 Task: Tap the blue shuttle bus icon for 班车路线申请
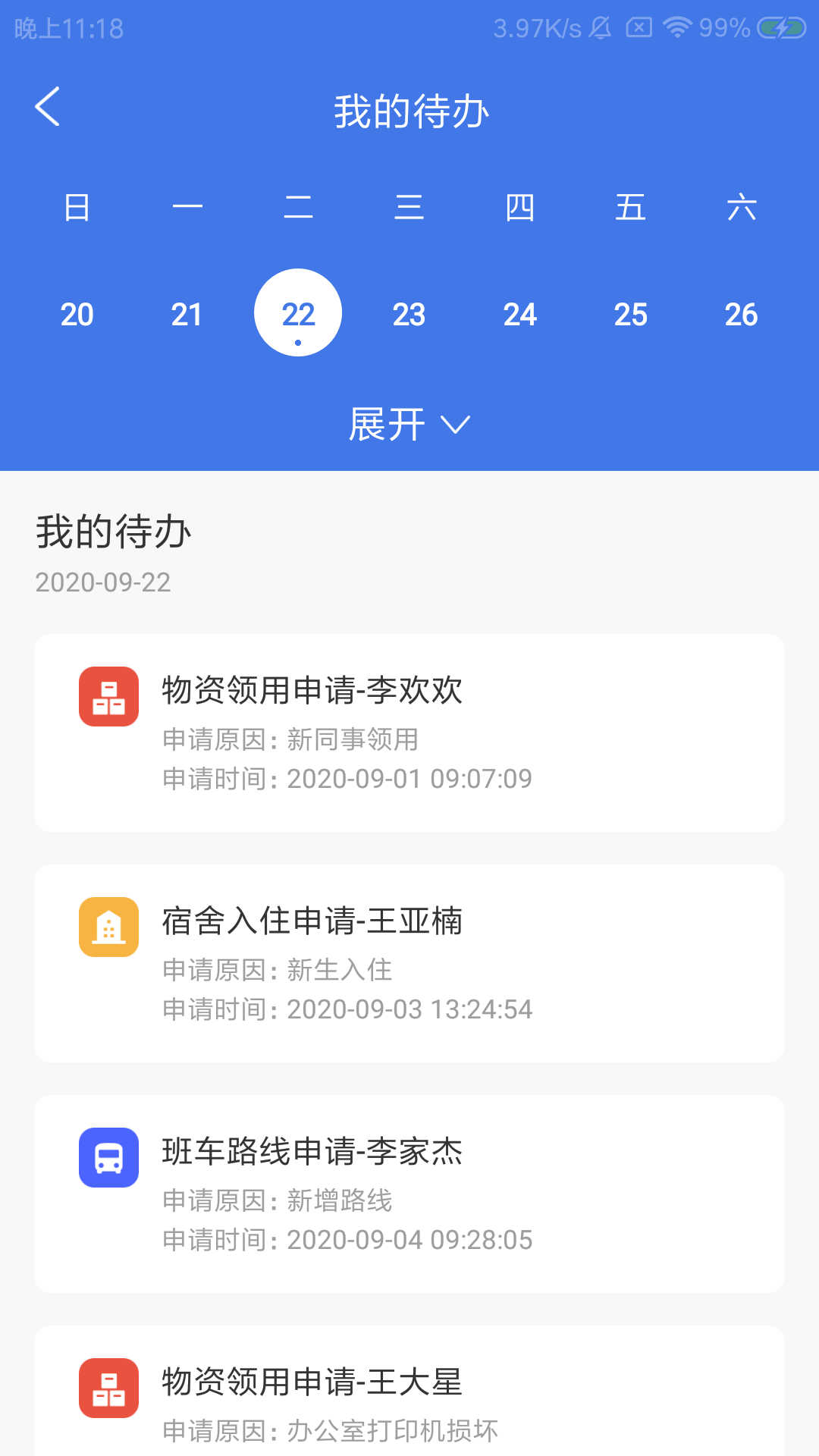pyautogui.click(x=108, y=1158)
